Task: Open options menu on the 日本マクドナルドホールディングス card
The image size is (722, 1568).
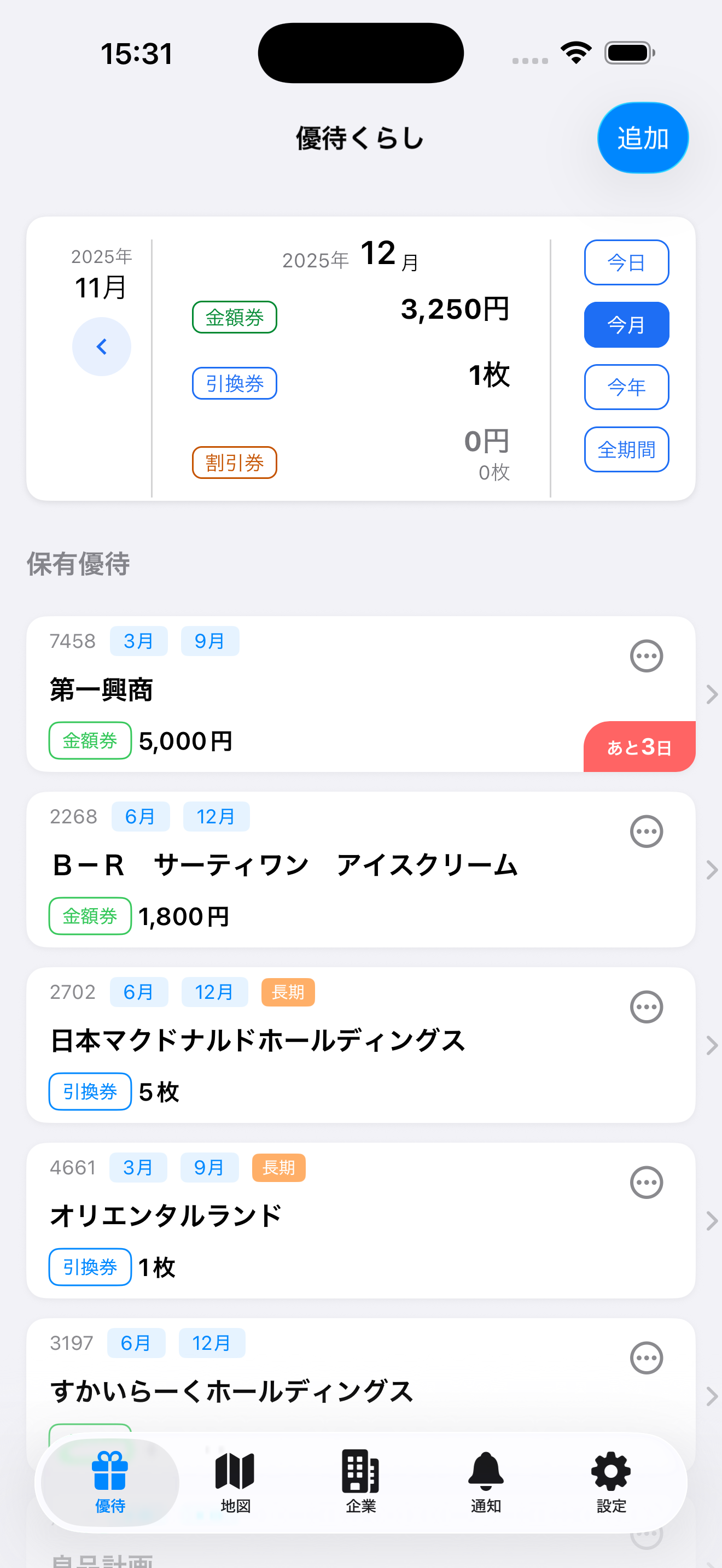Action: point(646,1007)
